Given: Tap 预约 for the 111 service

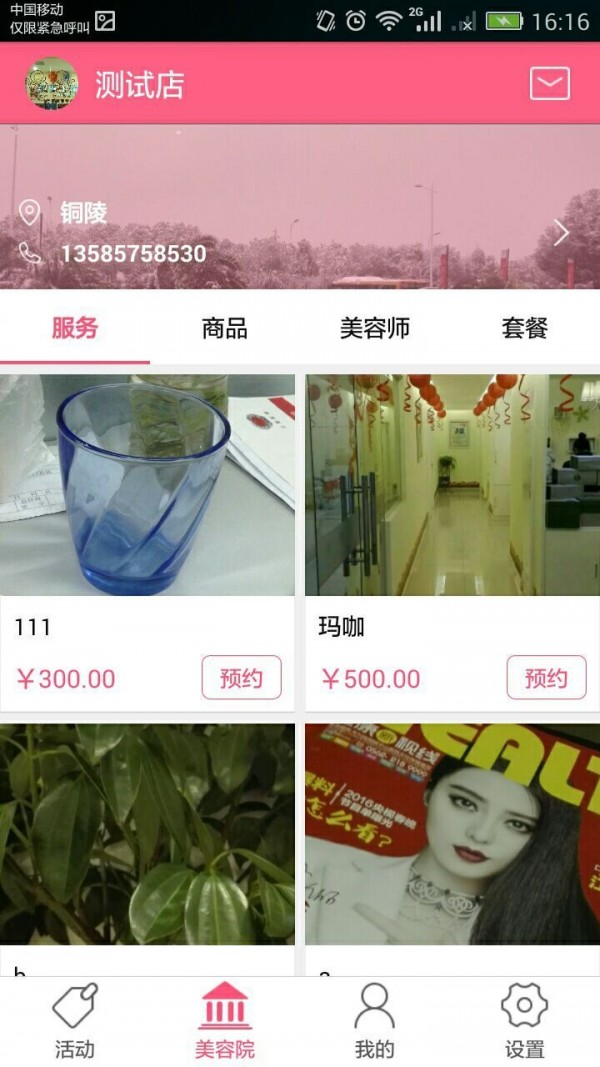Looking at the screenshot, I should coord(241,678).
